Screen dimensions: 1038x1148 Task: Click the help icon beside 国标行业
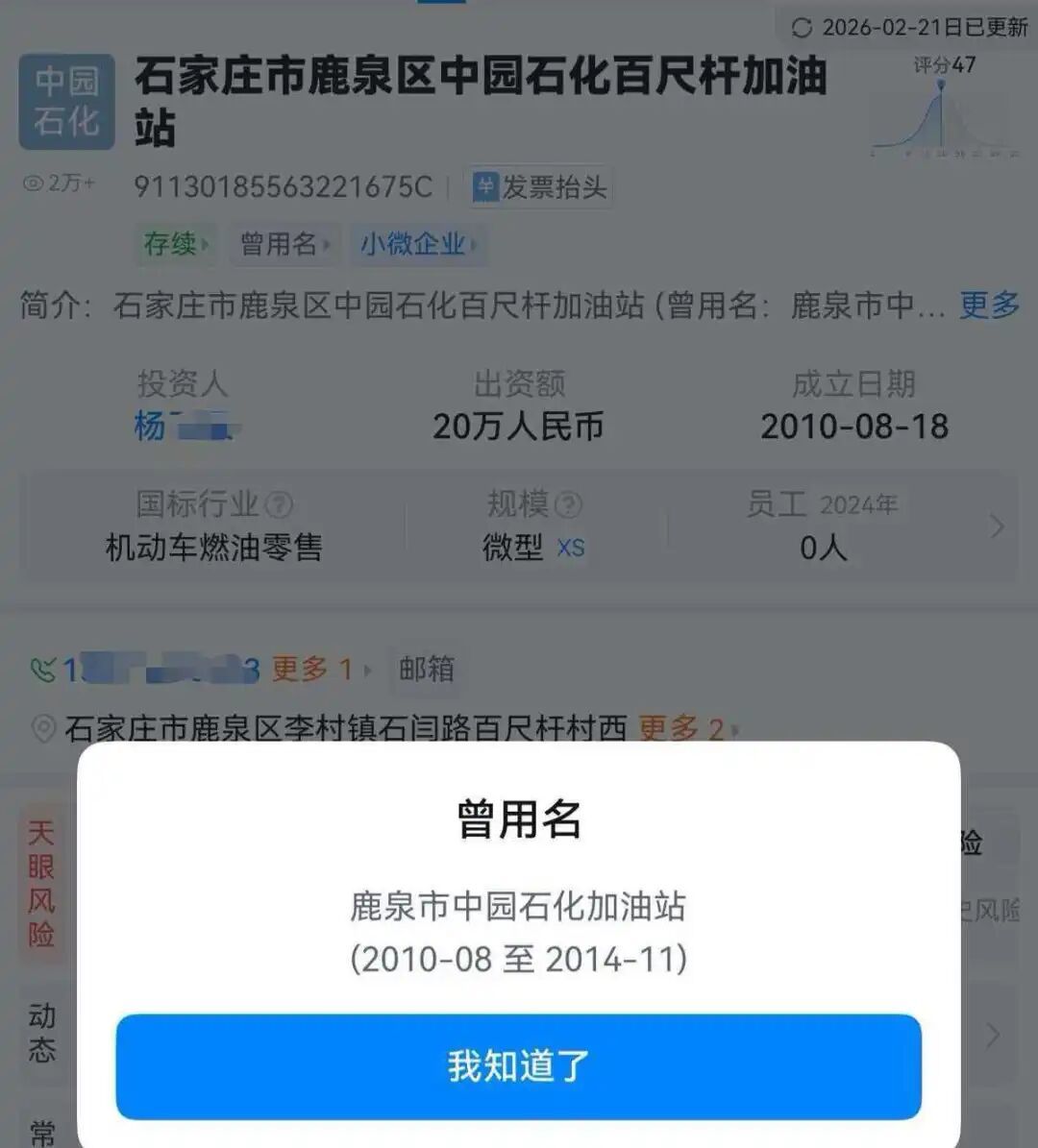[279, 504]
